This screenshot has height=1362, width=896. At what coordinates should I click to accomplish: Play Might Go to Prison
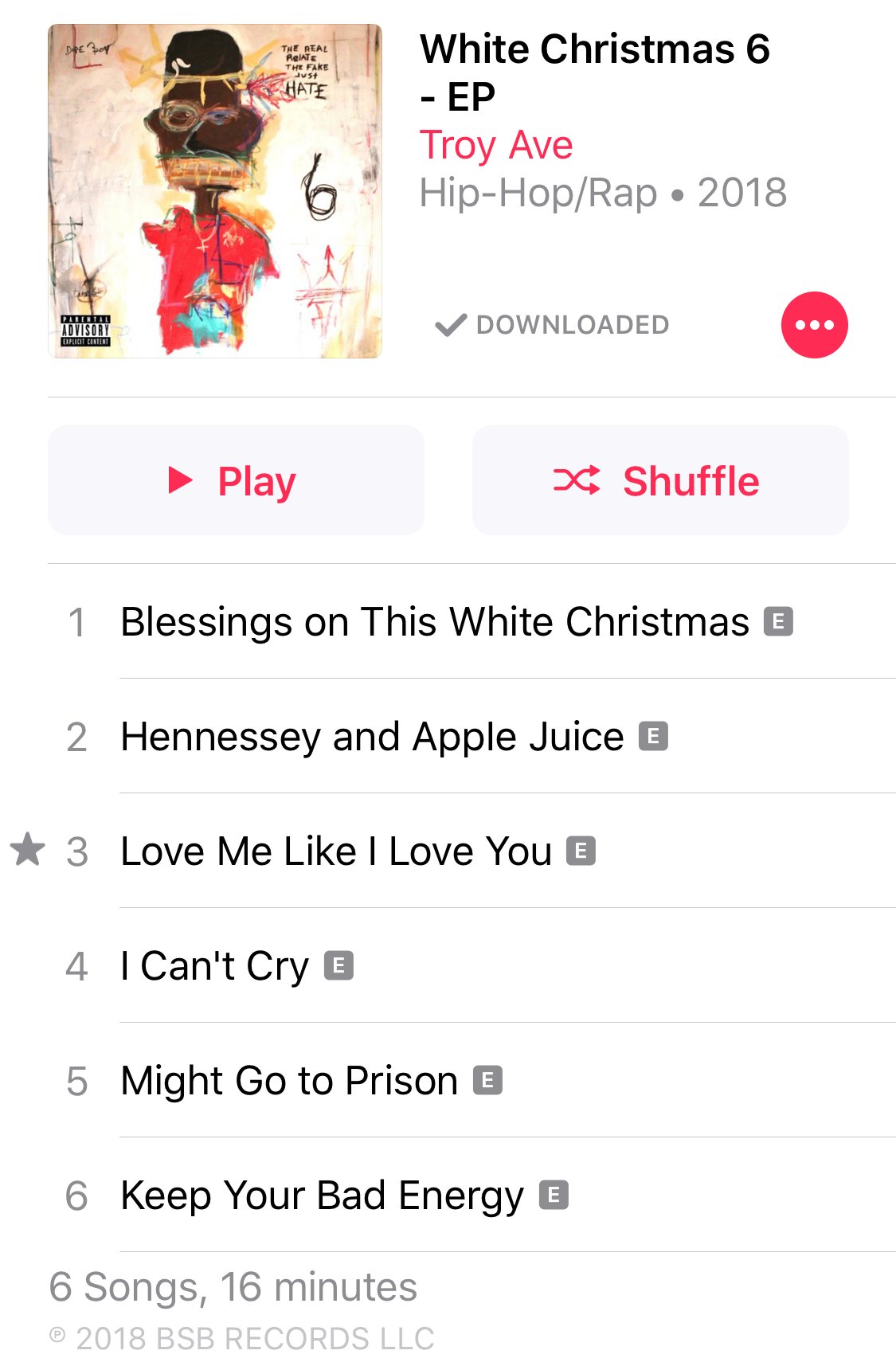click(x=289, y=1081)
